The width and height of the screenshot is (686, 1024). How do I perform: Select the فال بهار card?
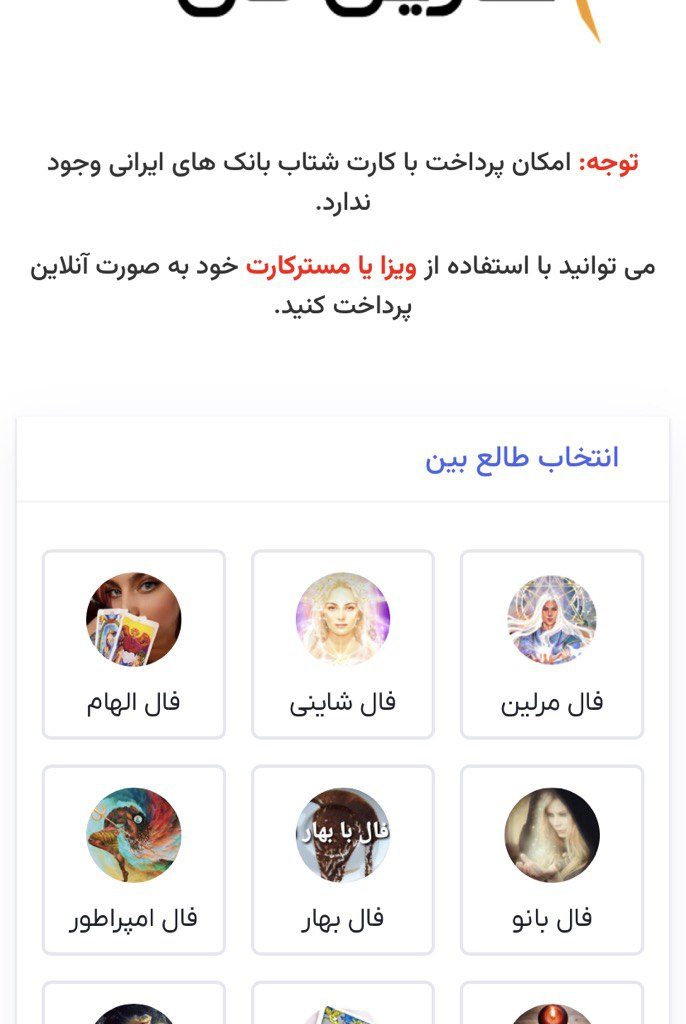pyautogui.click(x=343, y=860)
